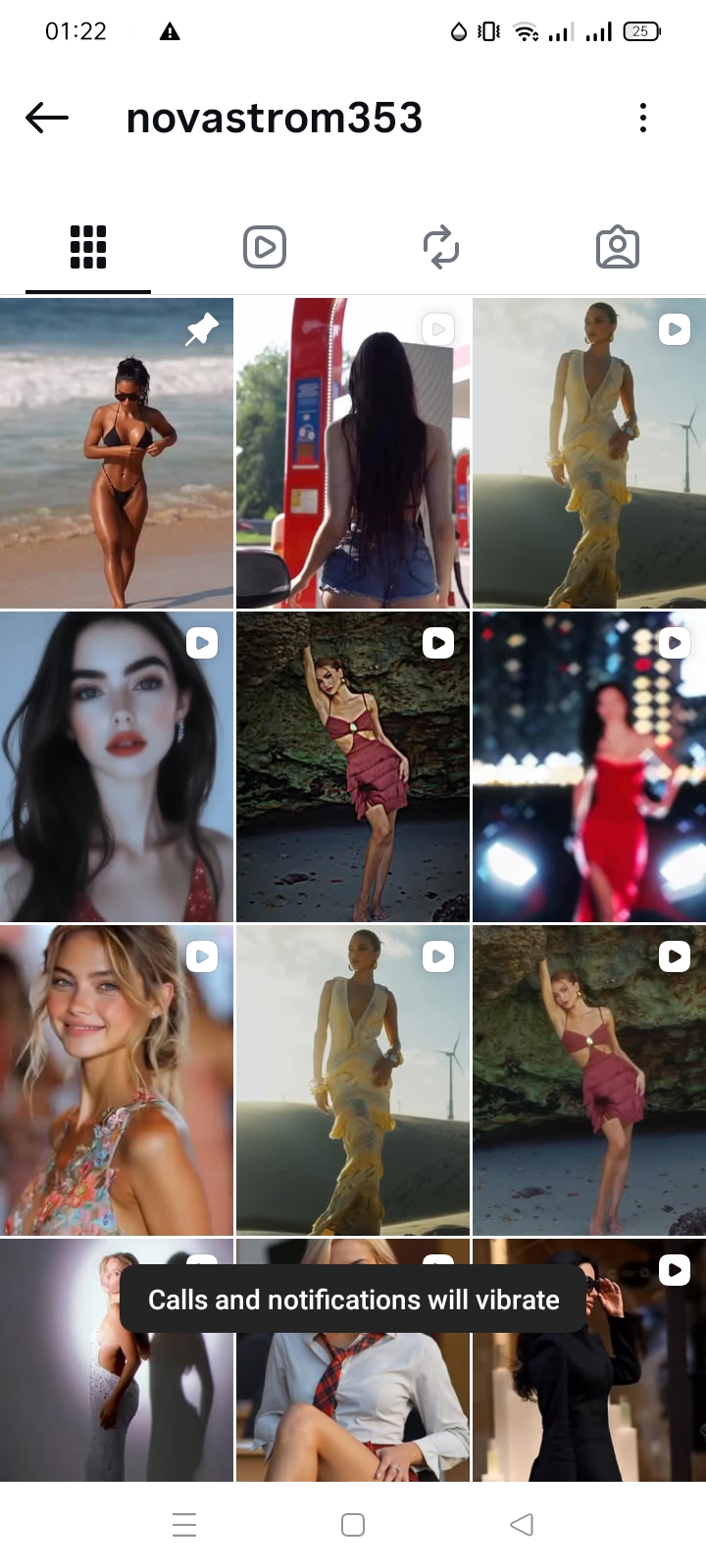Tap the play badge on the closeup portrait reel
706x1568 pixels.
(x=203, y=643)
